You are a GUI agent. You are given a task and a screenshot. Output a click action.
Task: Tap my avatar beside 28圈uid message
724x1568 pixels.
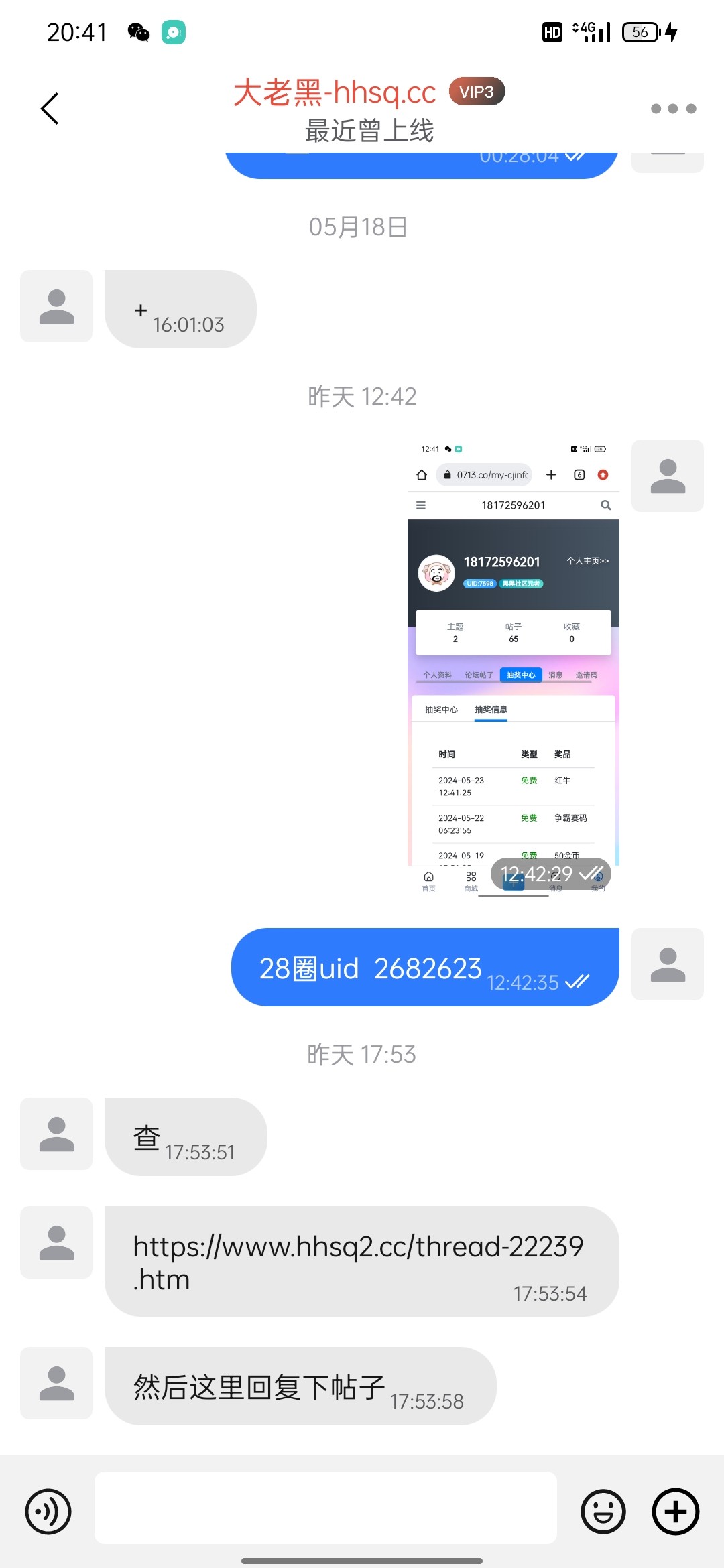(668, 964)
